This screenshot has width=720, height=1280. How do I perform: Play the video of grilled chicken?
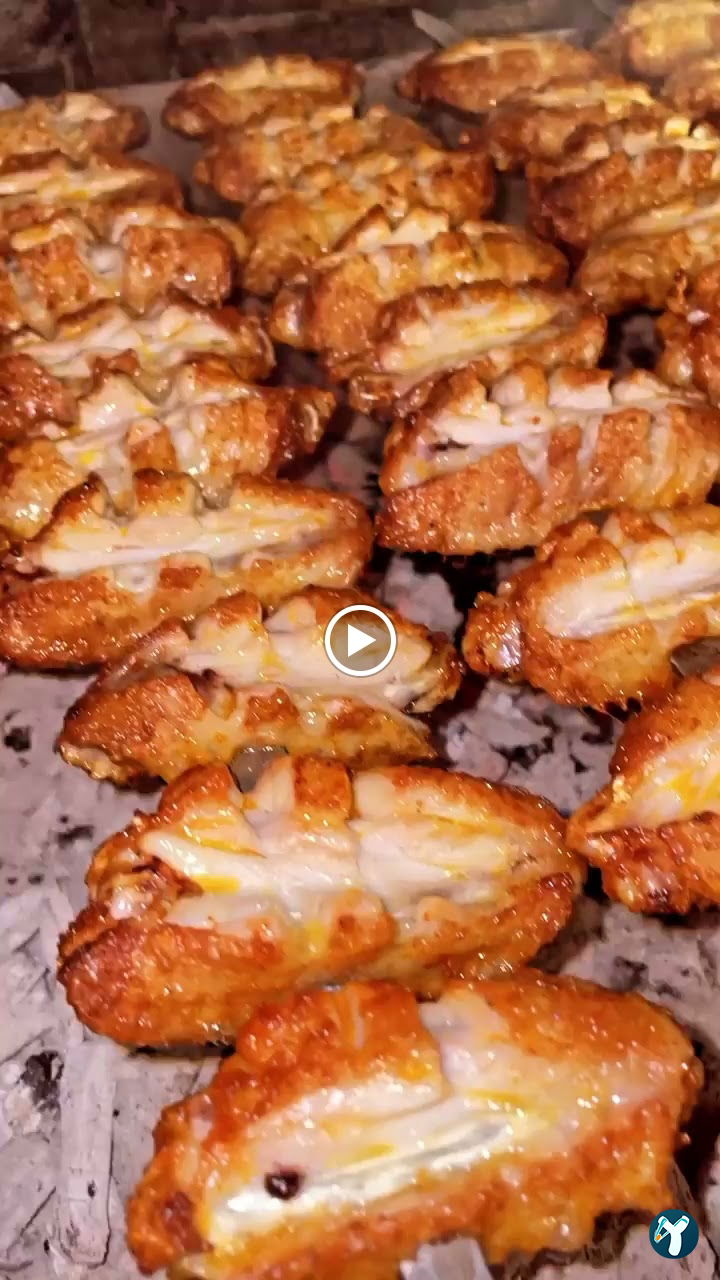[360, 641]
